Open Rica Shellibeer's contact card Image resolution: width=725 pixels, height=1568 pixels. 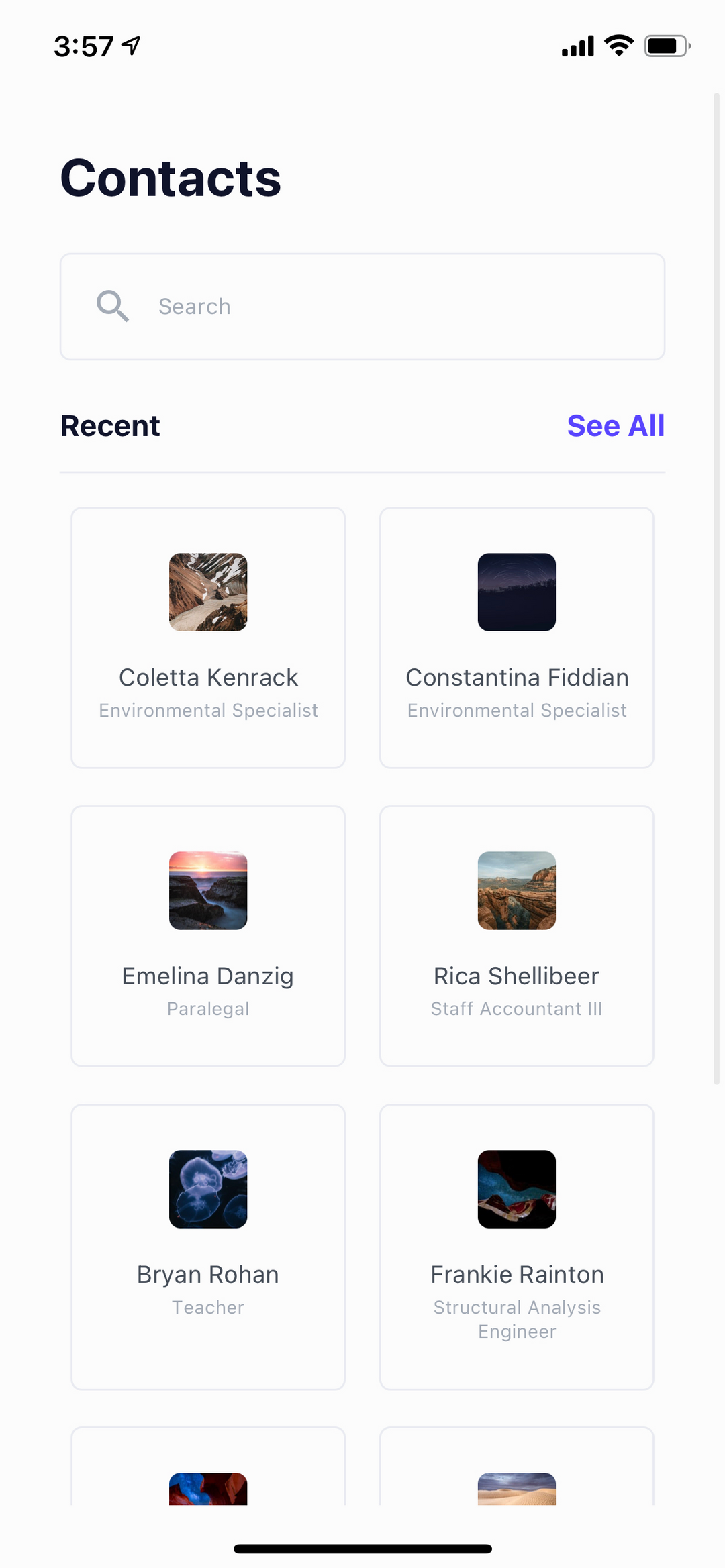pos(516,936)
